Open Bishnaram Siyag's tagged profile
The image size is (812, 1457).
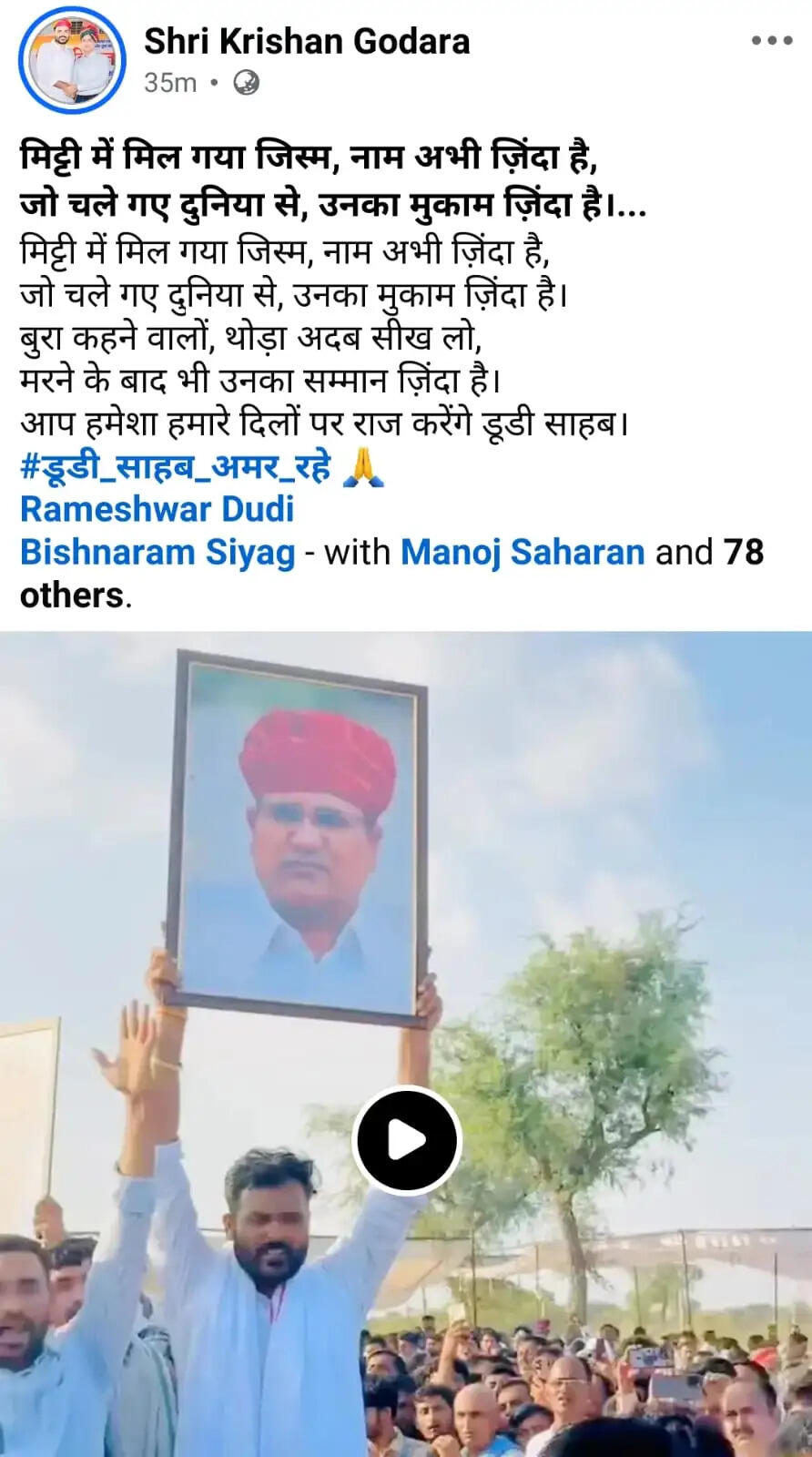[157, 552]
